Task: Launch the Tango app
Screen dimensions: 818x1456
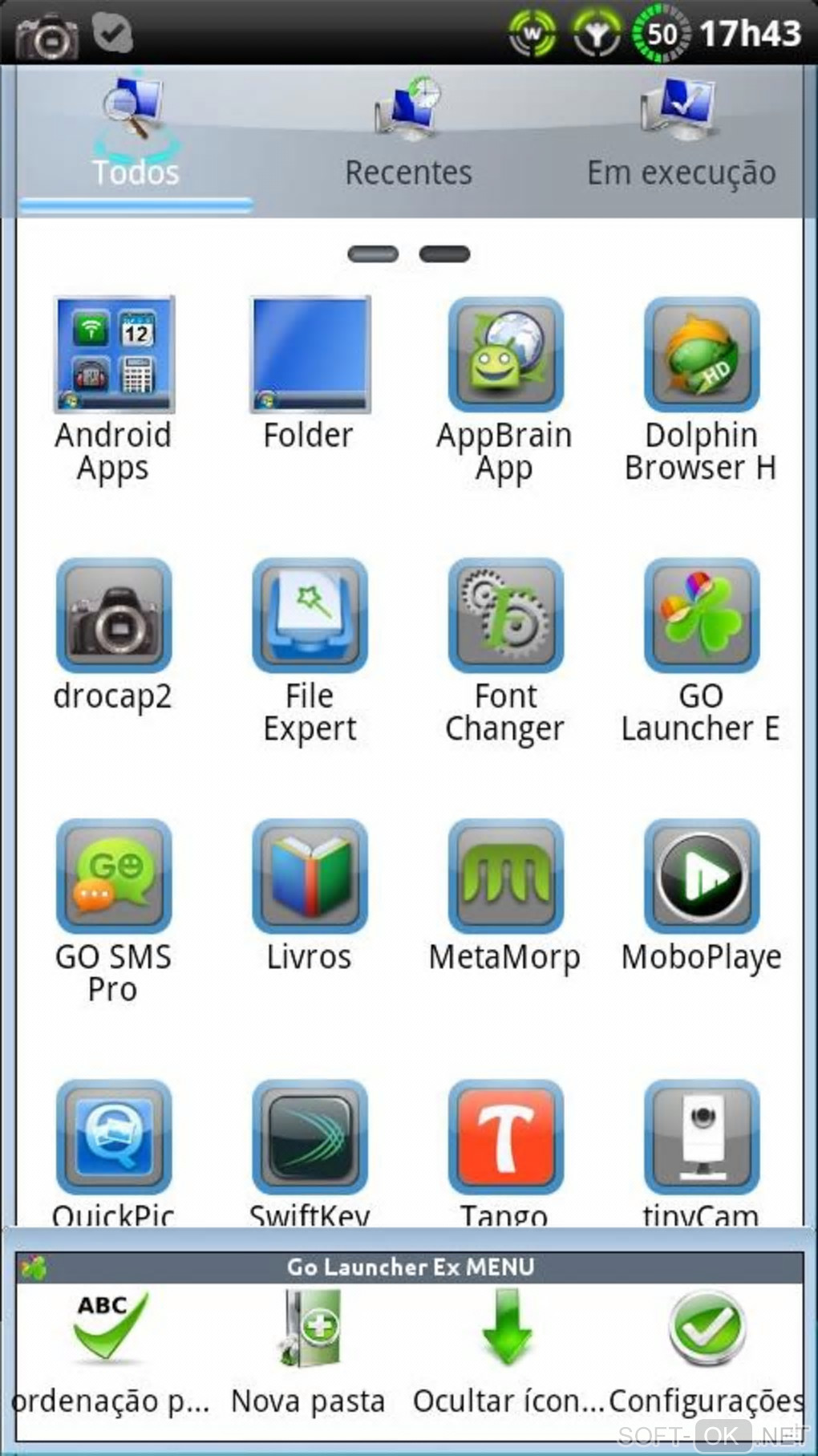Action: [505, 1137]
